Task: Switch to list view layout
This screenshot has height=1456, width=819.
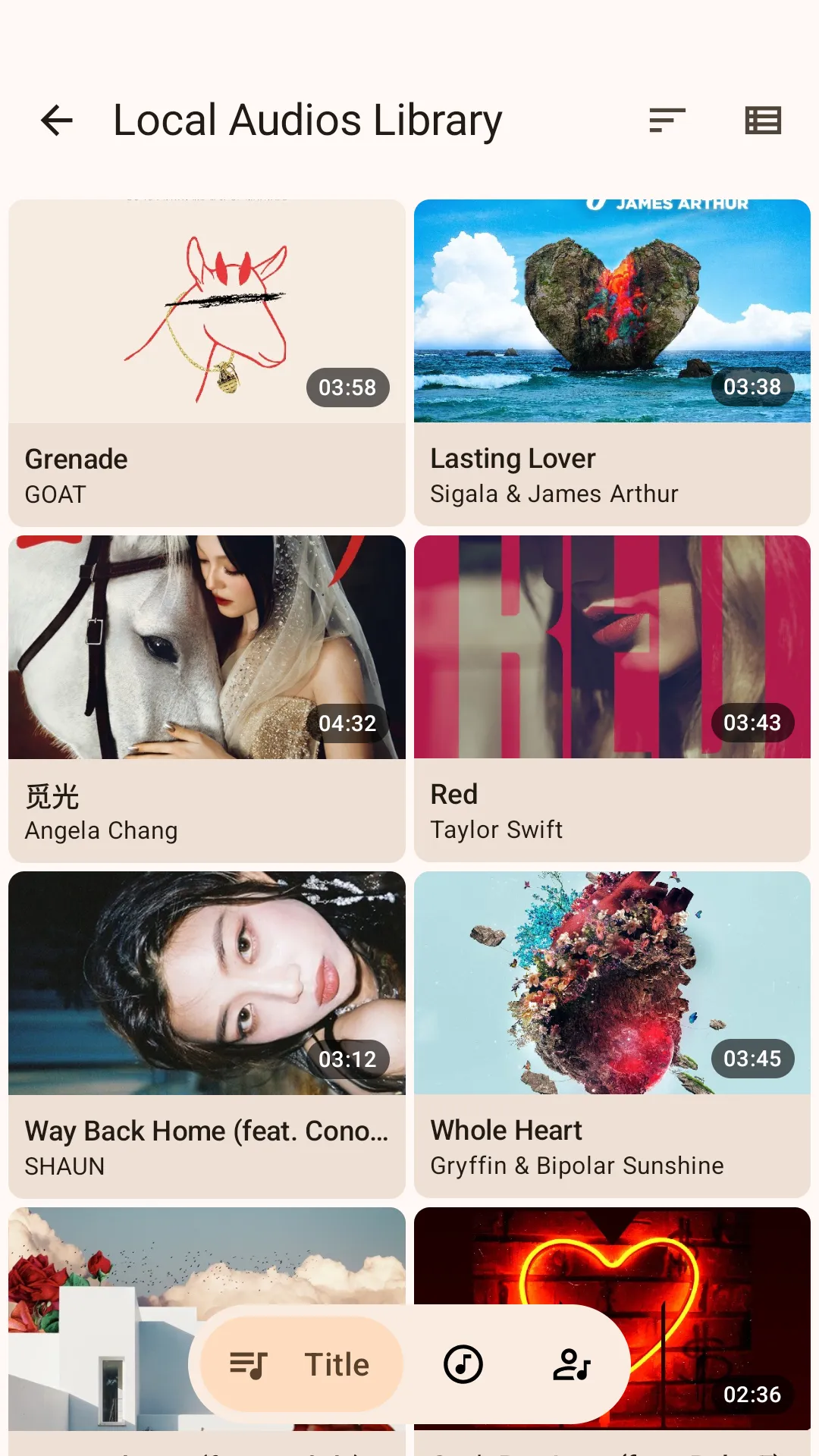Action: pyautogui.click(x=763, y=121)
